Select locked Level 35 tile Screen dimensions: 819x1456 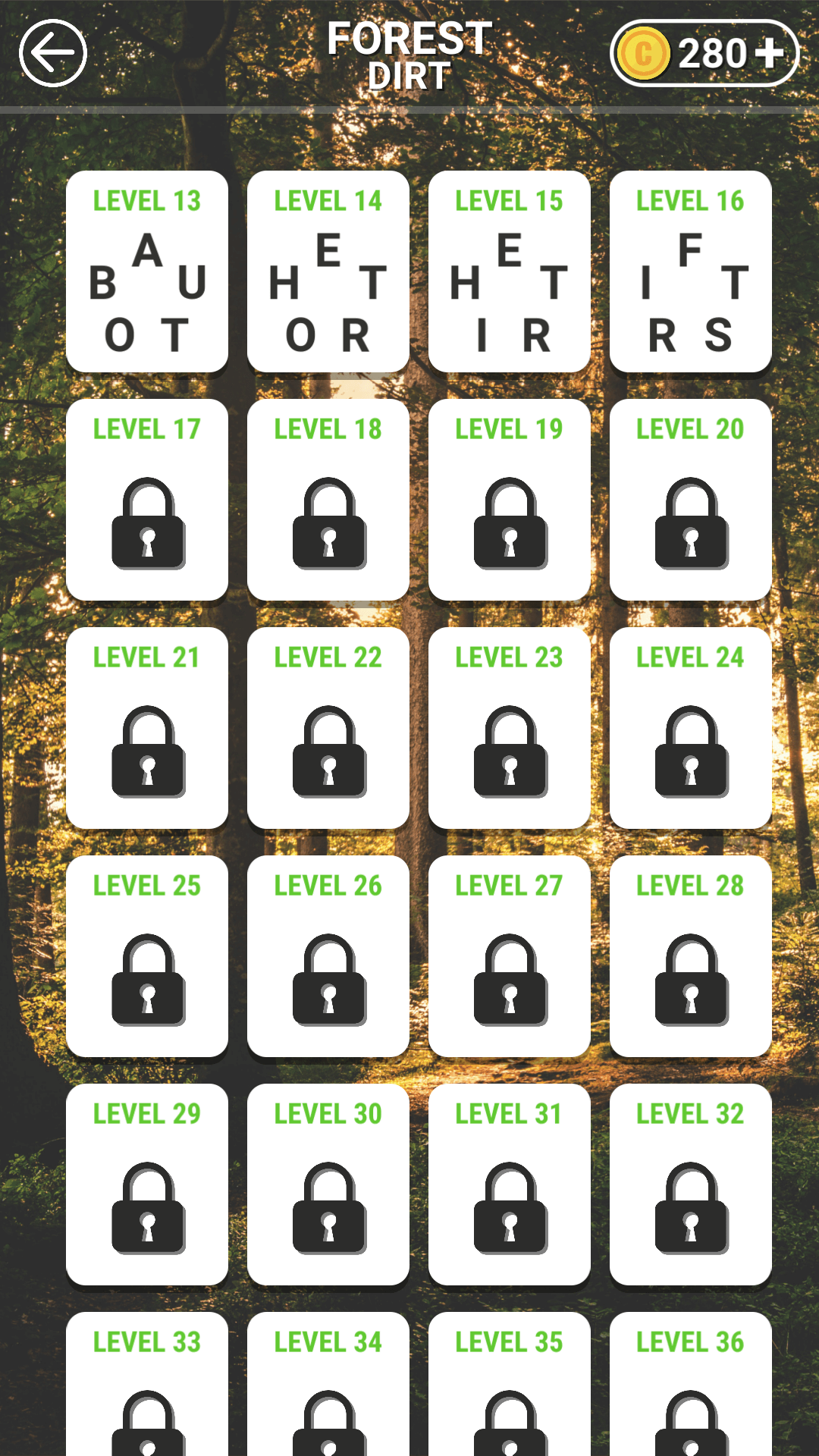(x=510, y=1388)
